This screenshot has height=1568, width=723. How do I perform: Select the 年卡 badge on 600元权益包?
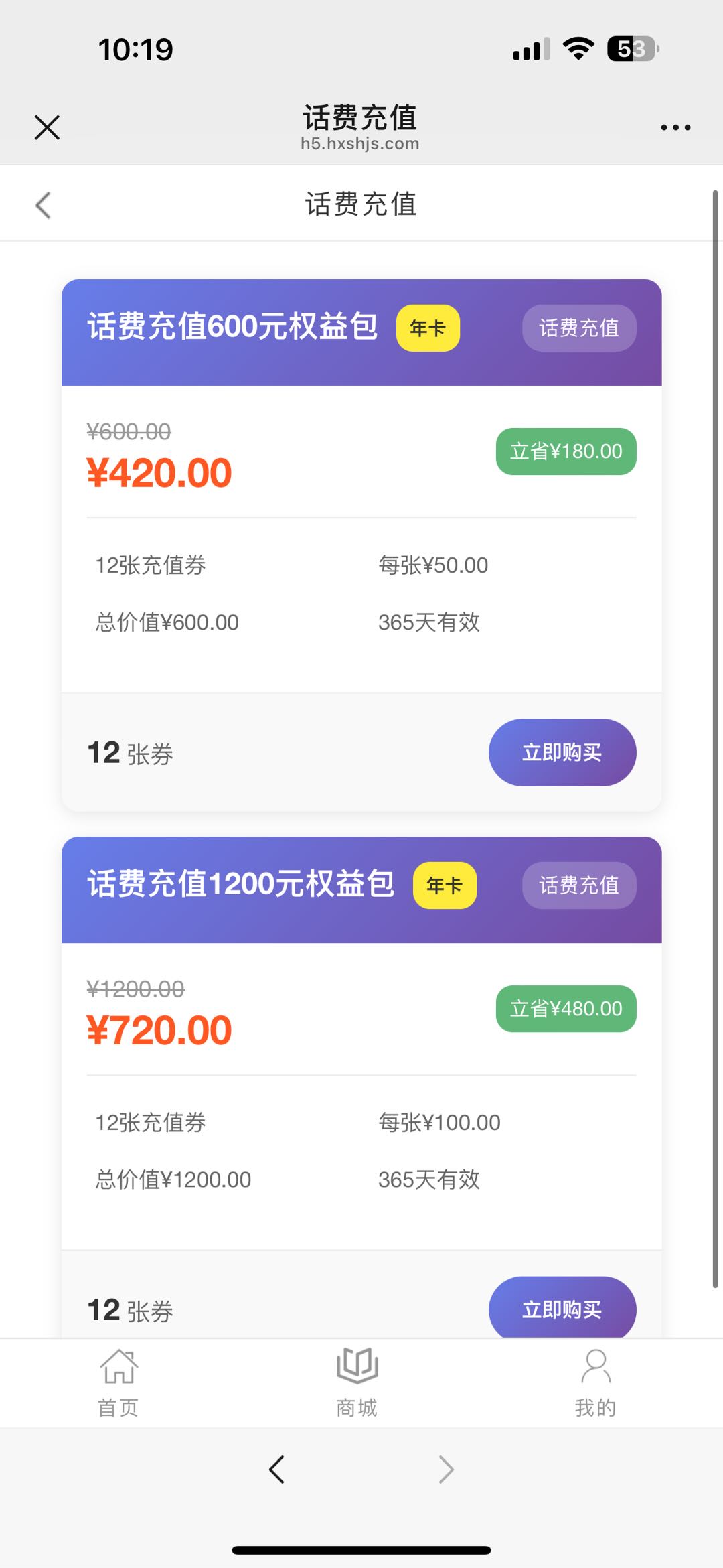[427, 328]
